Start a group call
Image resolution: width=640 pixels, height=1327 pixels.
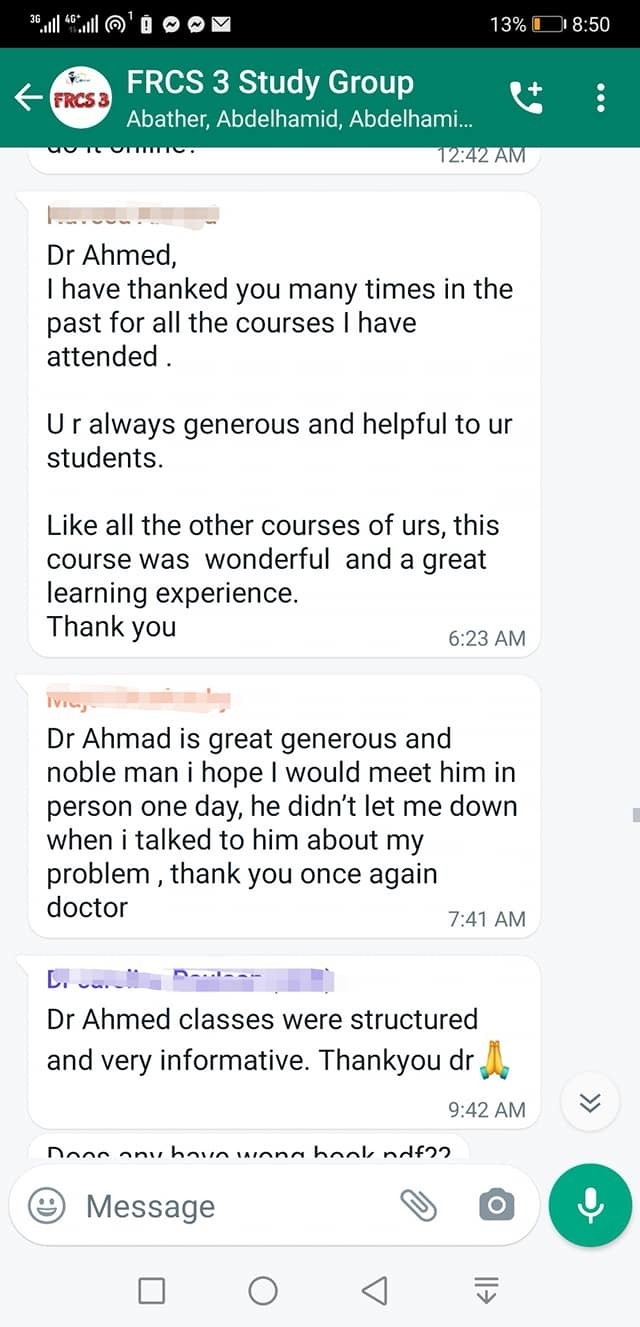(x=526, y=97)
